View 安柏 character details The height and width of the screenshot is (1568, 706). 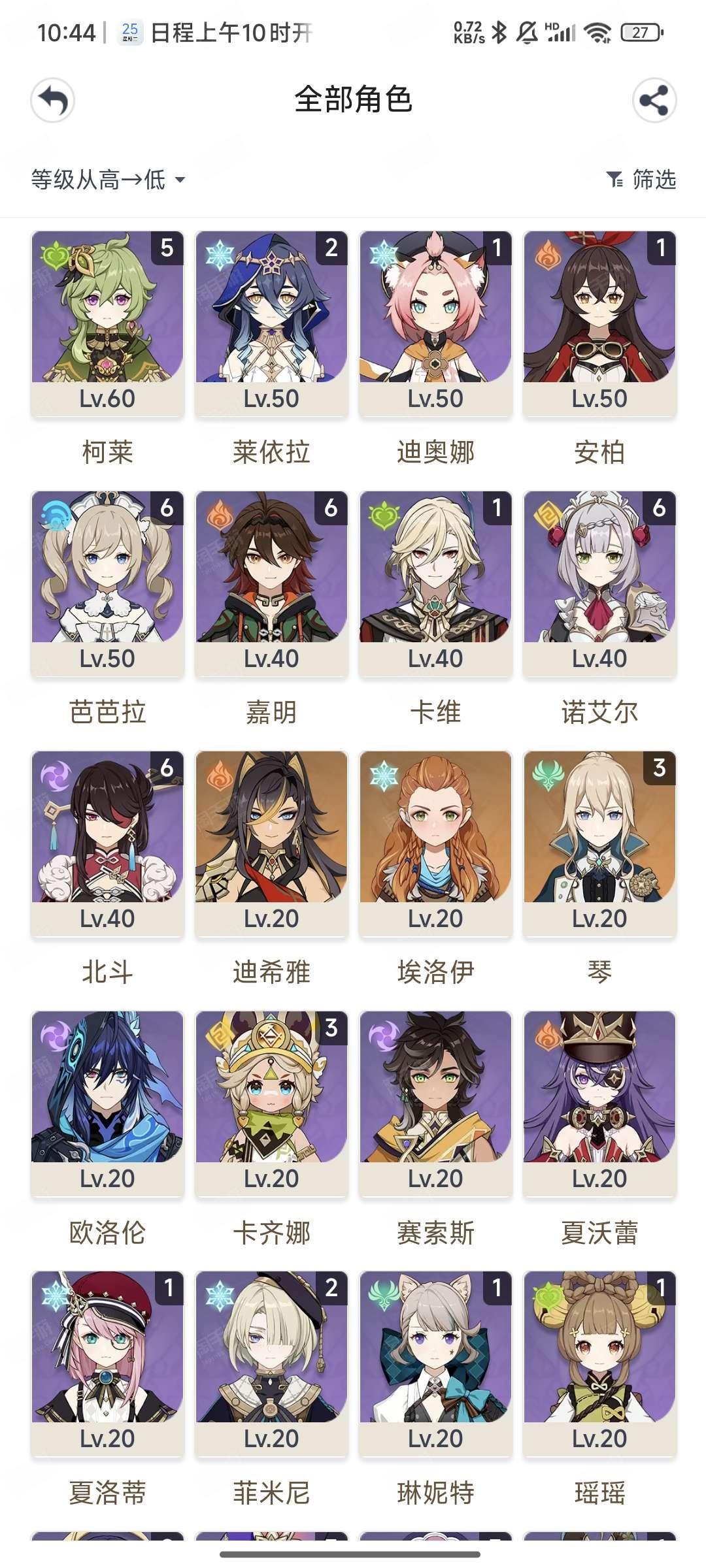599,323
